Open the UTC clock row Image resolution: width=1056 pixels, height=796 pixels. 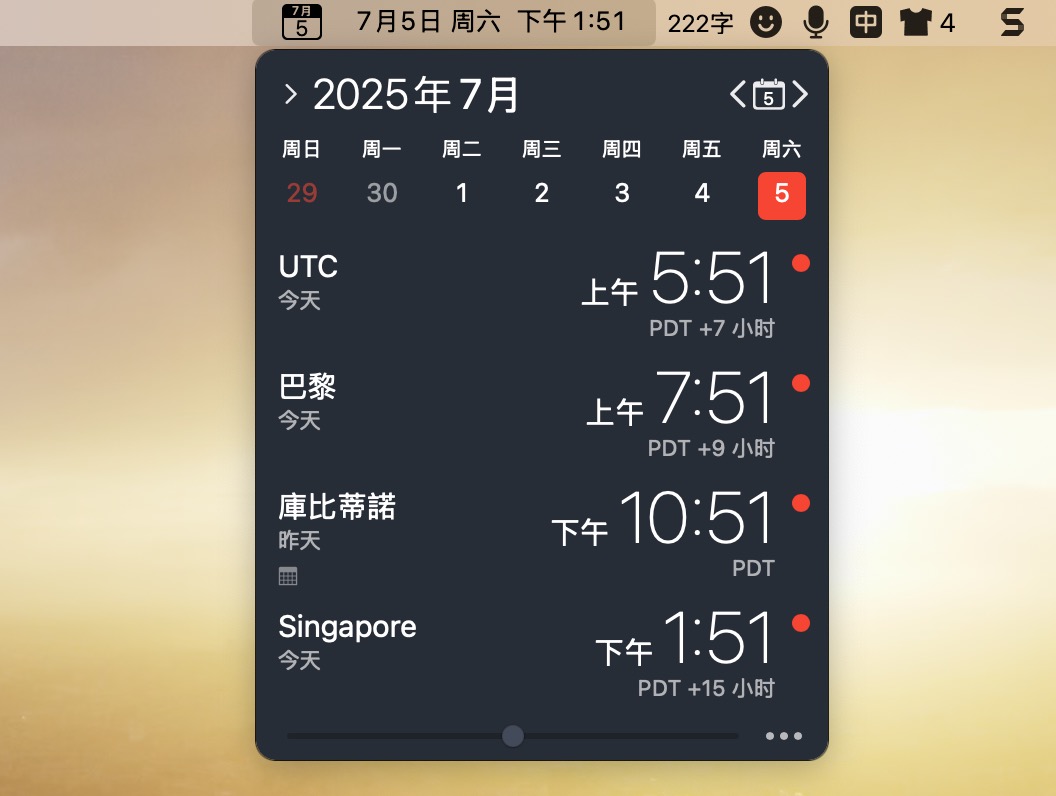tap(540, 290)
